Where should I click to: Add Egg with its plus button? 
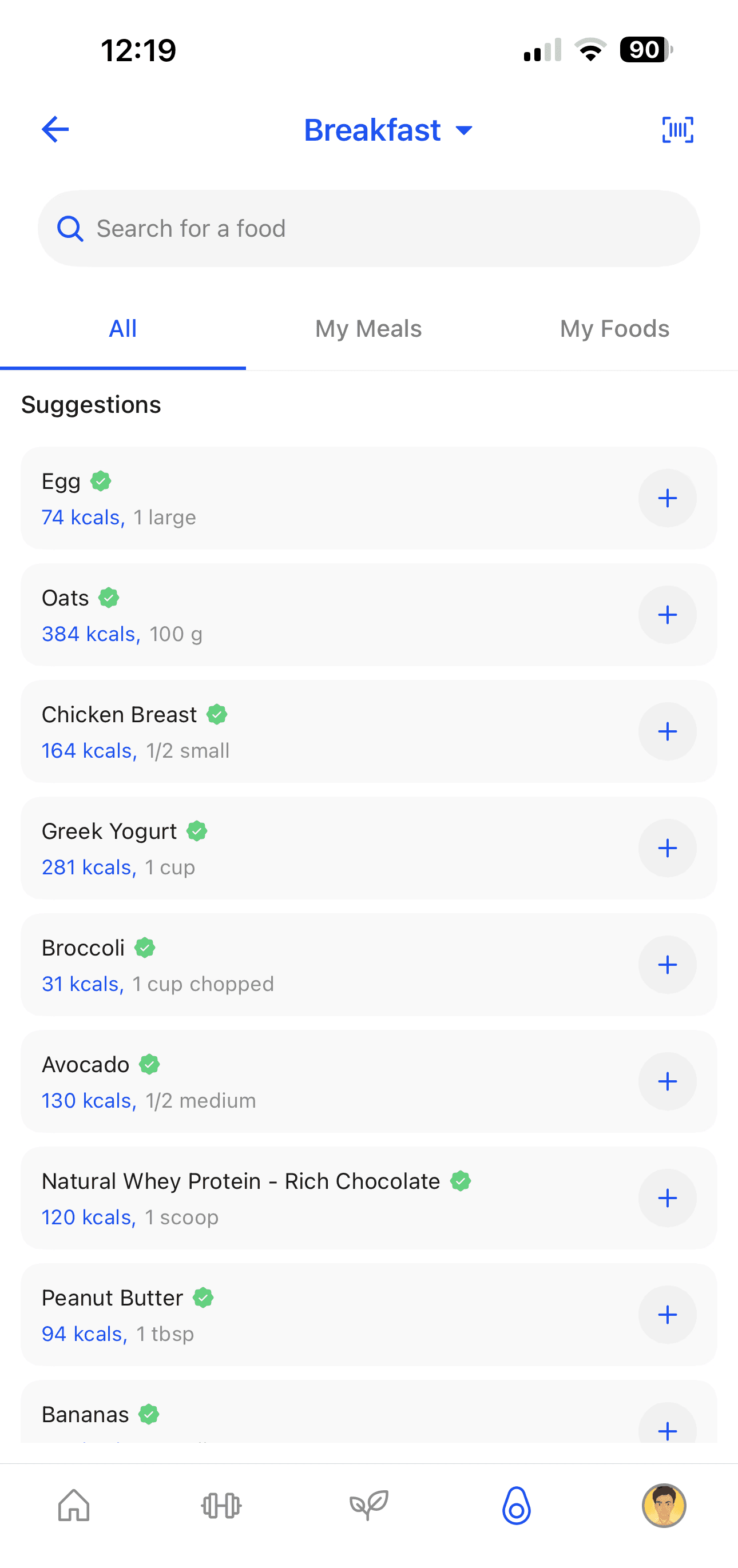point(668,499)
